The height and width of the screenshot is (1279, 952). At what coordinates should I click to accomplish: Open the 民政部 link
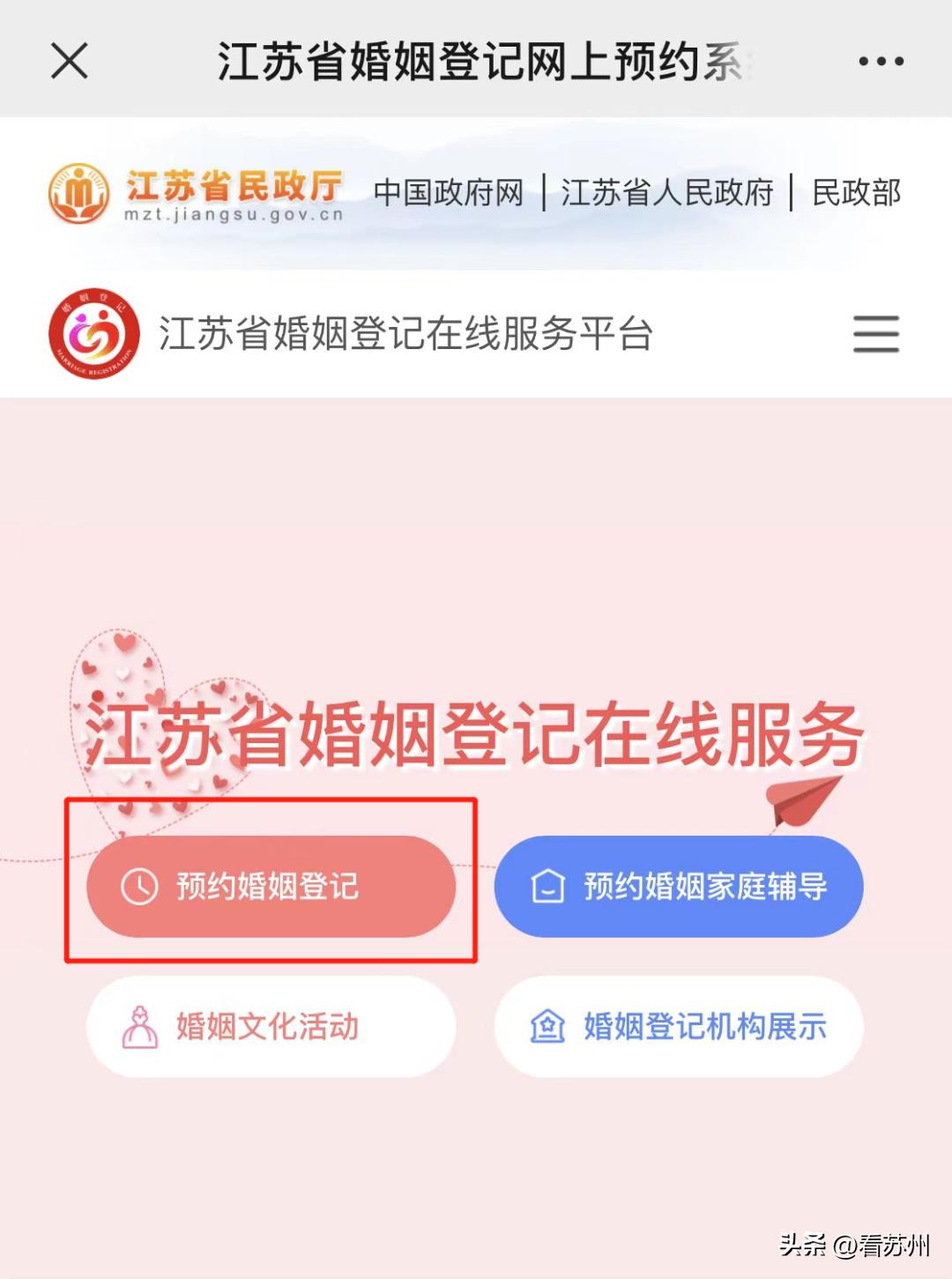(858, 194)
